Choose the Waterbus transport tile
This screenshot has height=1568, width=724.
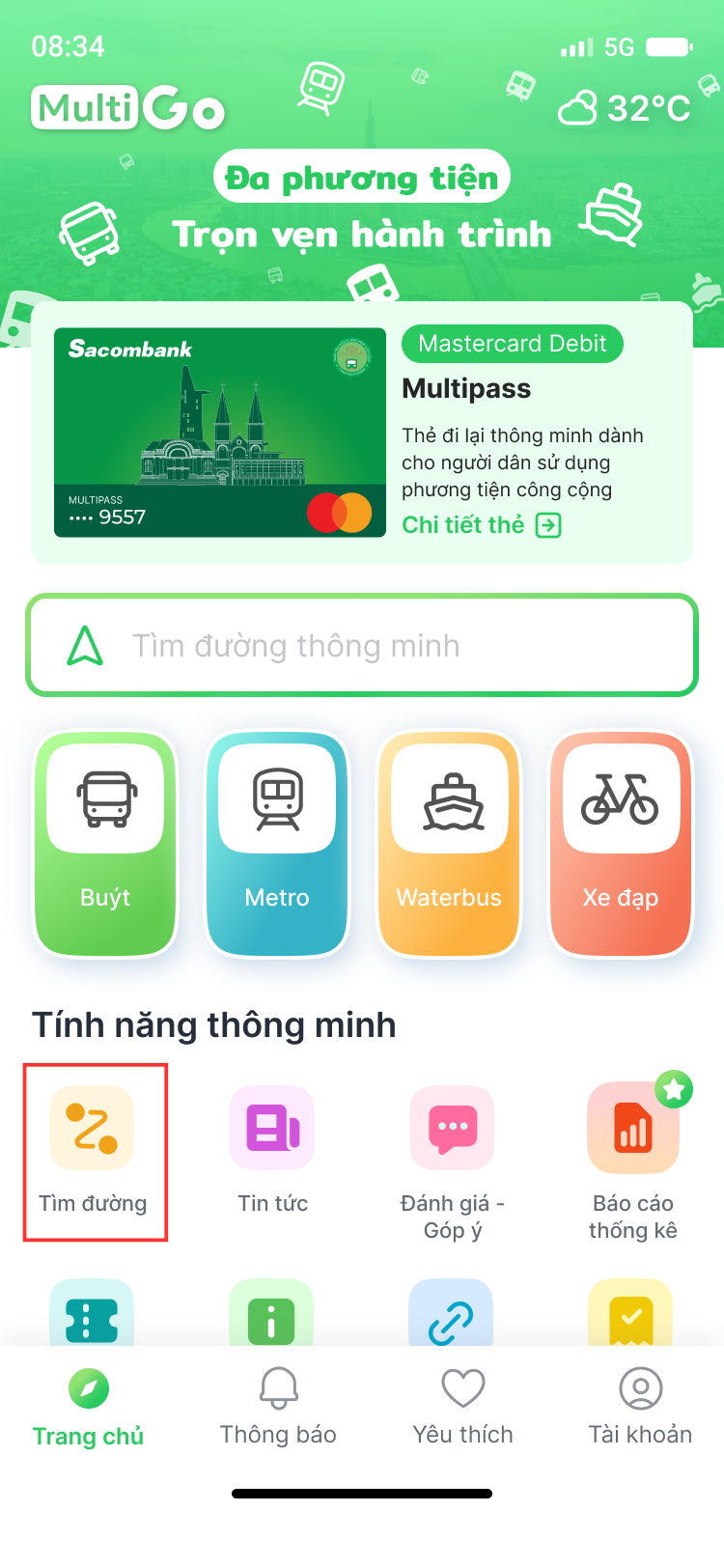pos(449,843)
